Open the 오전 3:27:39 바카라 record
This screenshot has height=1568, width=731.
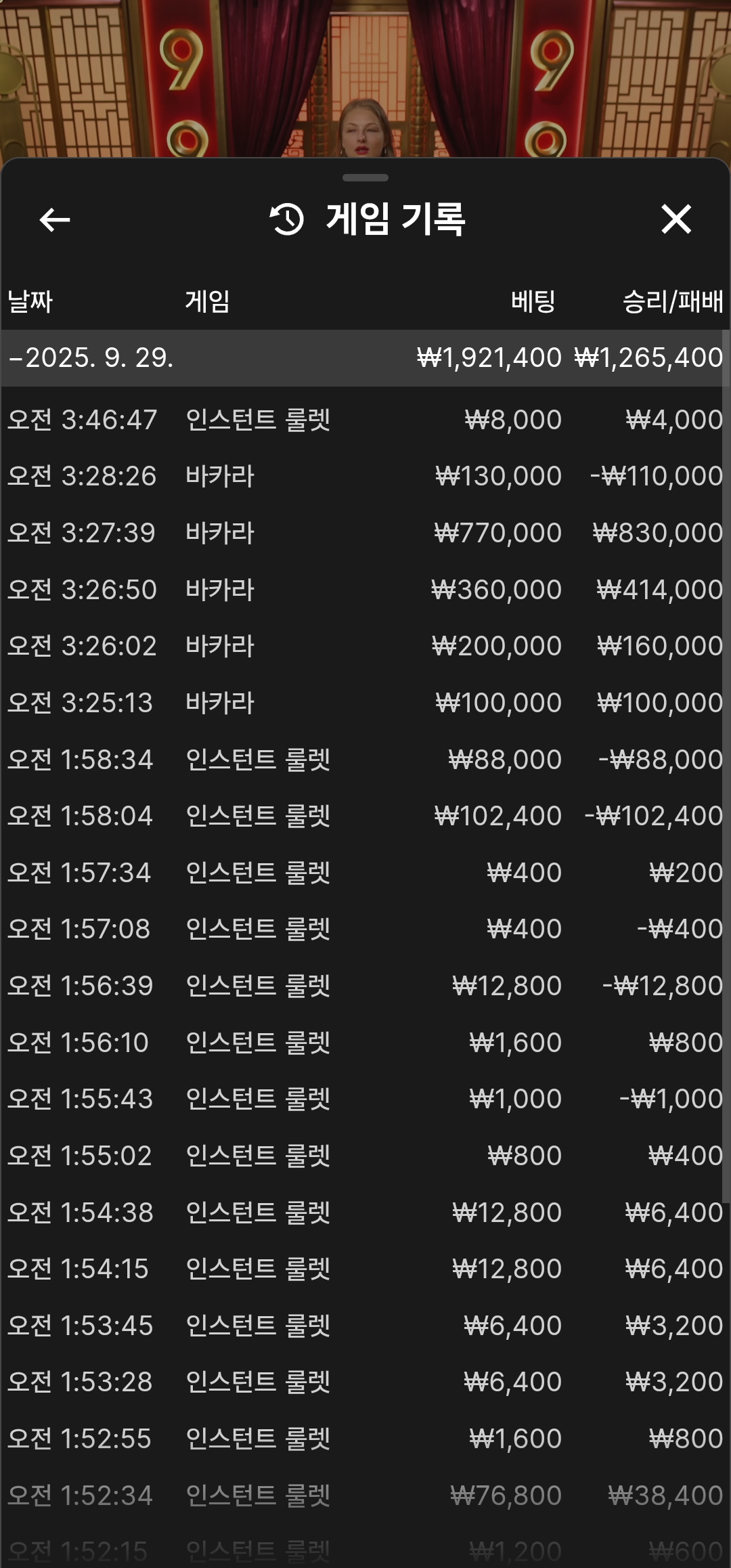[x=365, y=533]
